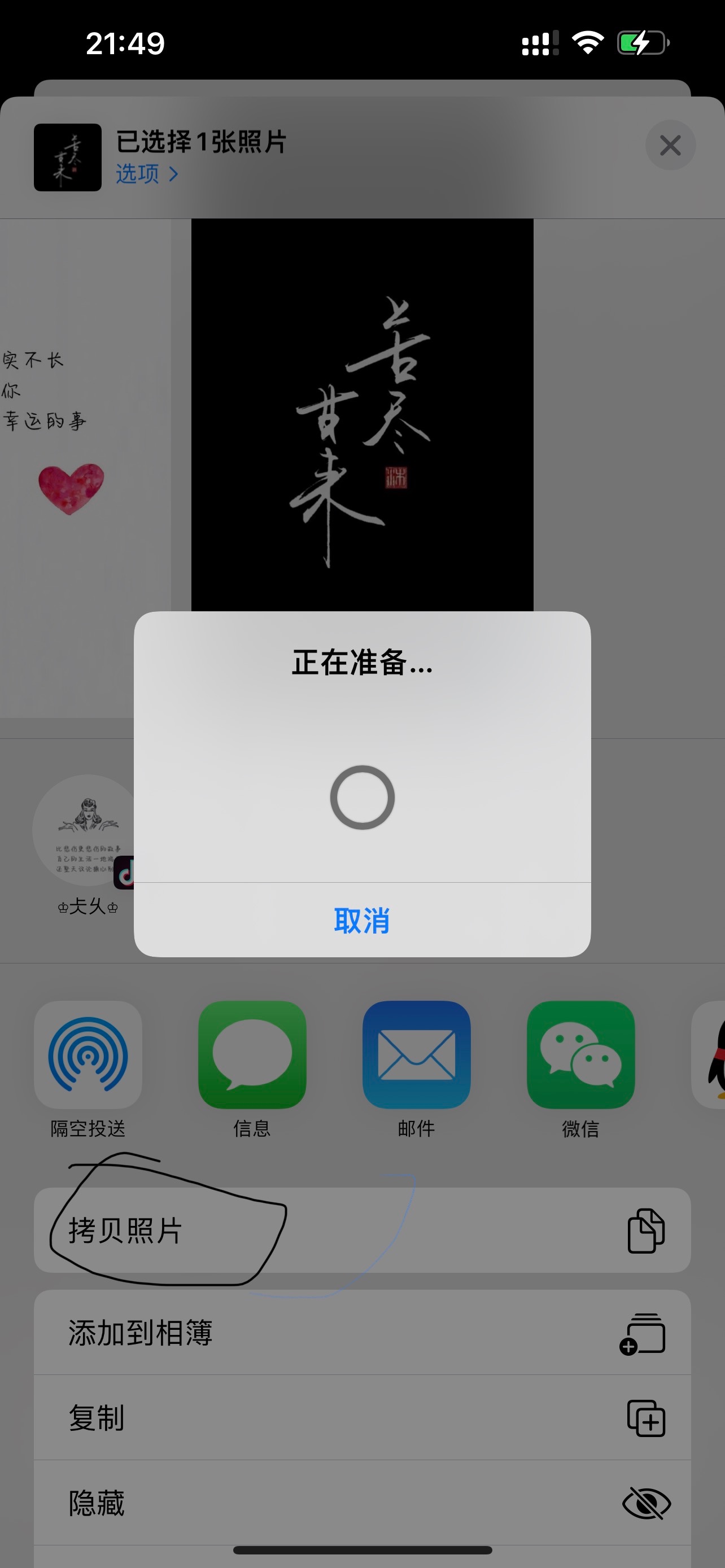Select 拷贝照片 to copy the photo

(x=362, y=1230)
